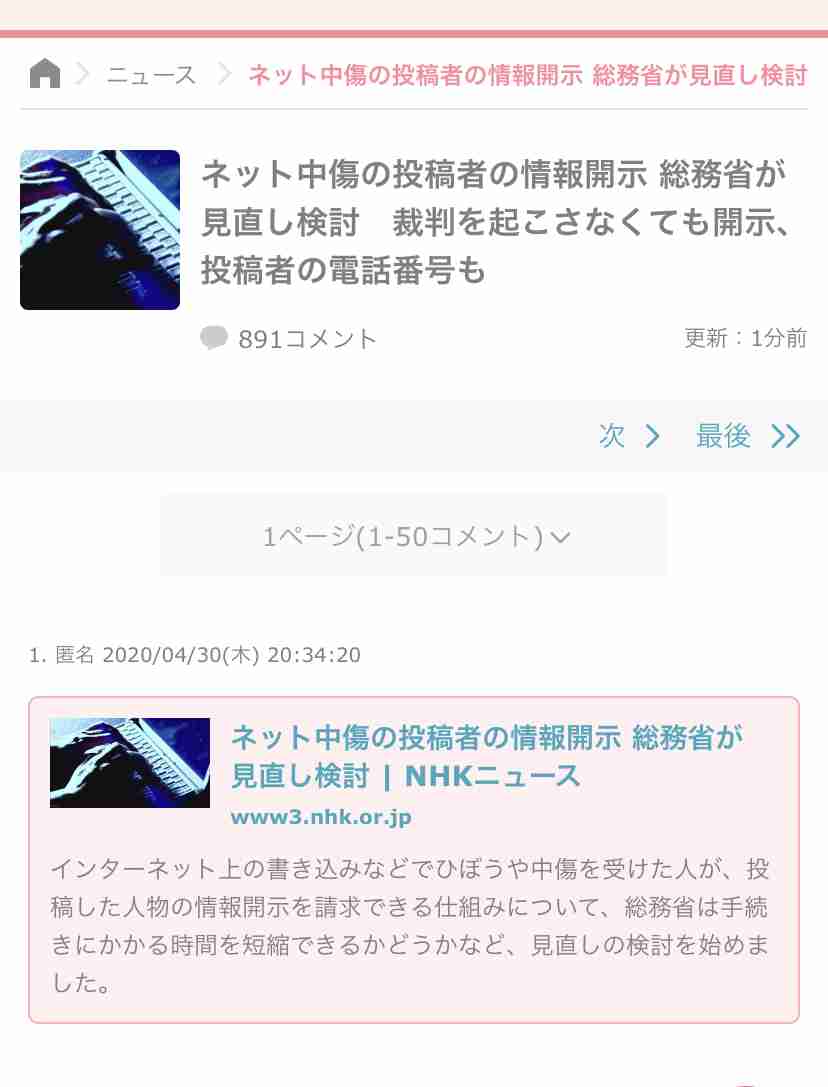The width and height of the screenshot is (828, 1087).
Task: Click the keyboard photo thumbnail at the top
Action: [x=100, y=229]
